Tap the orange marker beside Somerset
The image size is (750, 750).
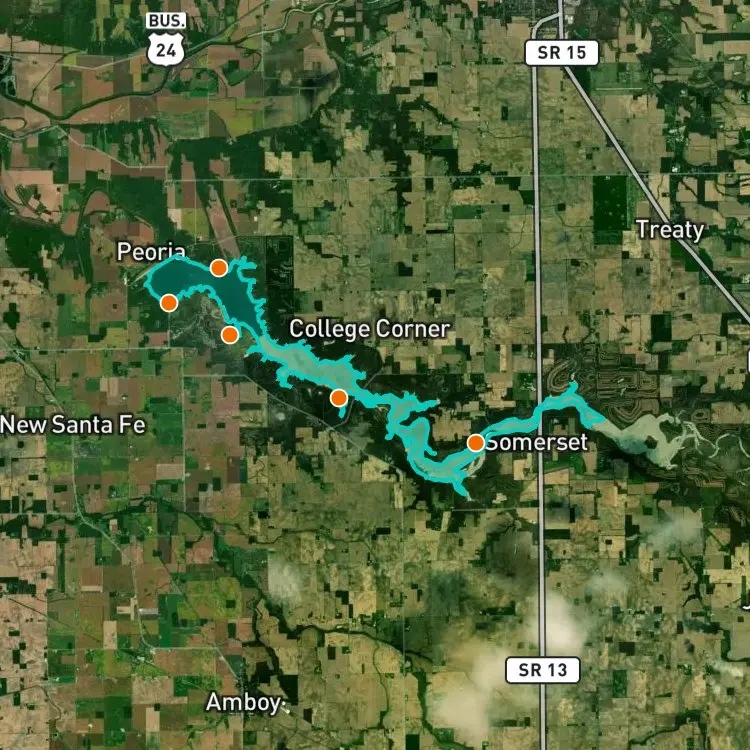[x=475, y=443]
